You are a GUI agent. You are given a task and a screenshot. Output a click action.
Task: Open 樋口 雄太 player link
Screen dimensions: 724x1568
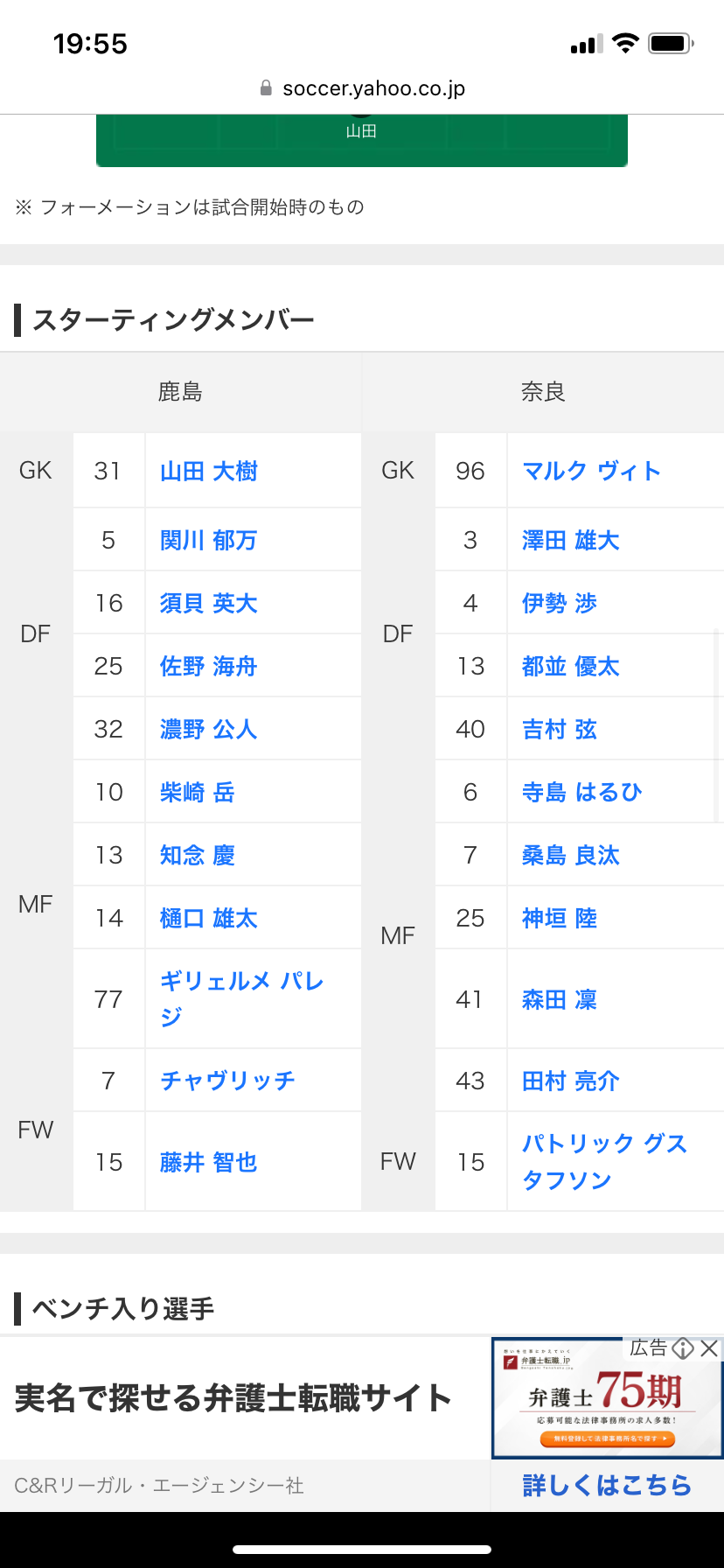coord(209,918)
